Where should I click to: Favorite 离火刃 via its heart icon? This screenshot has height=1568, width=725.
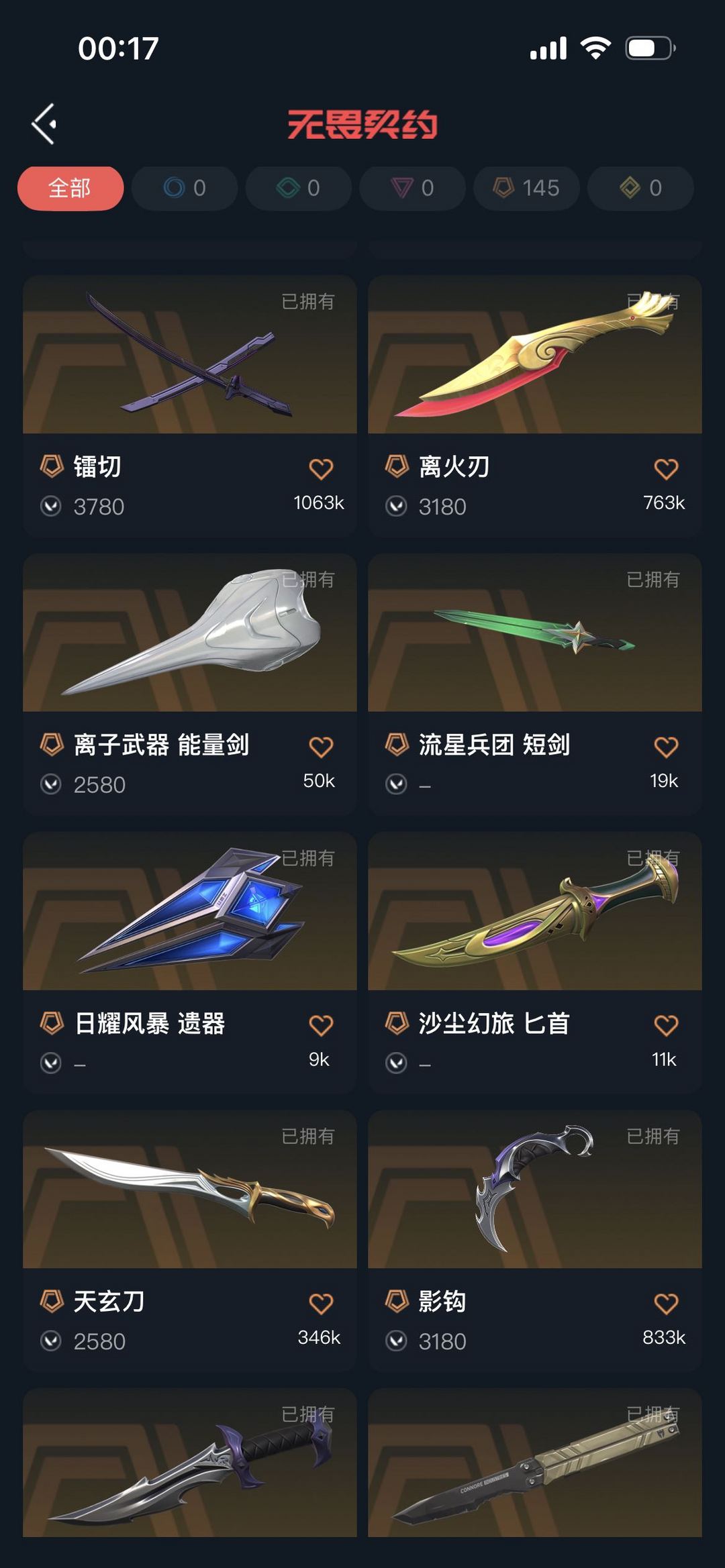(666, 468)
